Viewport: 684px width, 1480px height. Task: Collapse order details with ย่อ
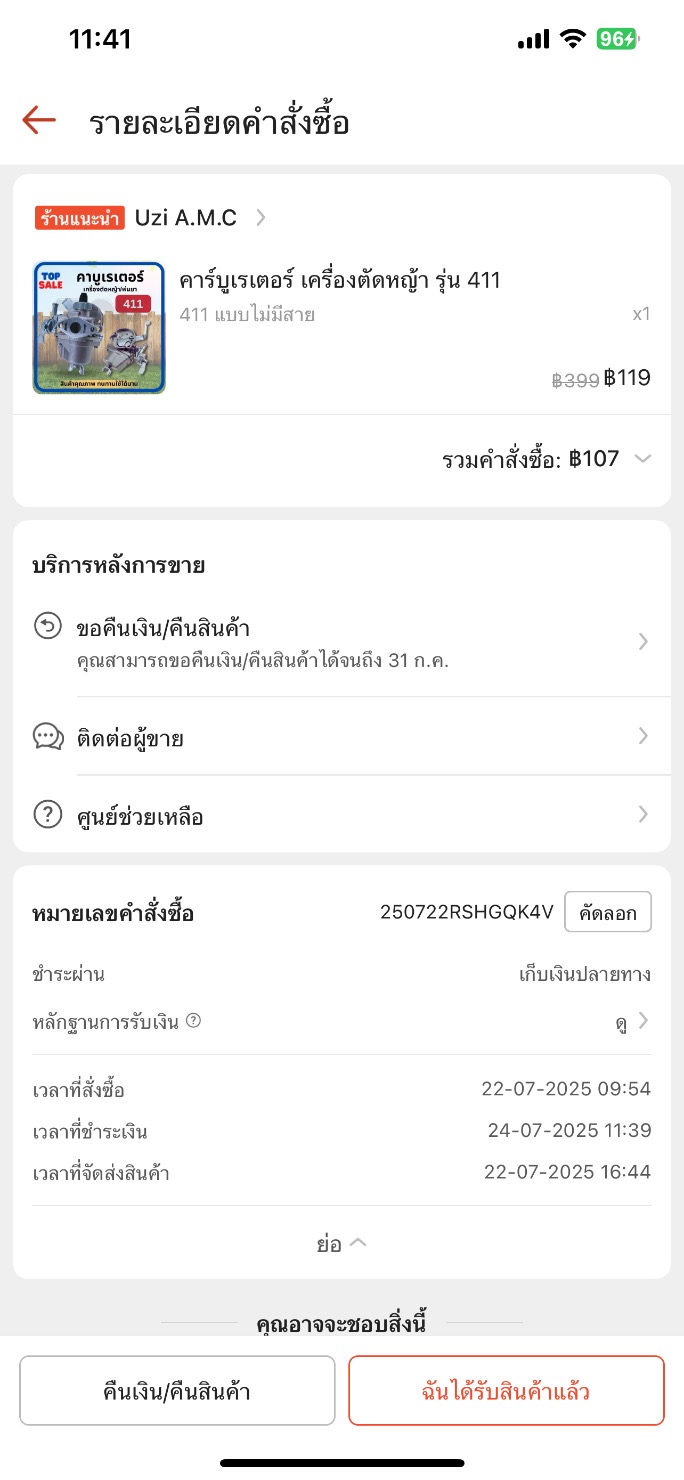pyautogui.click(x=341, y=1244)
